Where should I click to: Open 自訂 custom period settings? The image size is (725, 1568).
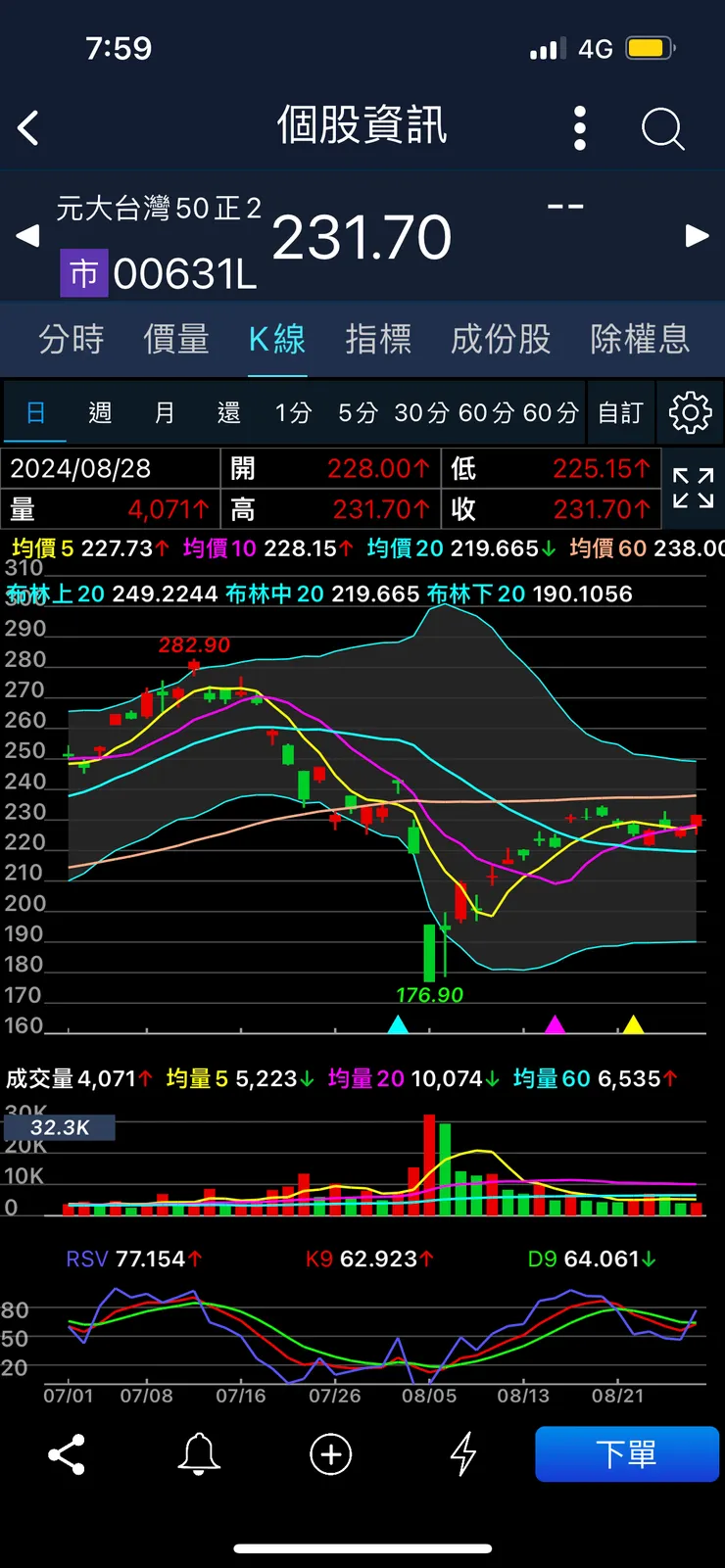pyautogui.click(x=621, y=412)
